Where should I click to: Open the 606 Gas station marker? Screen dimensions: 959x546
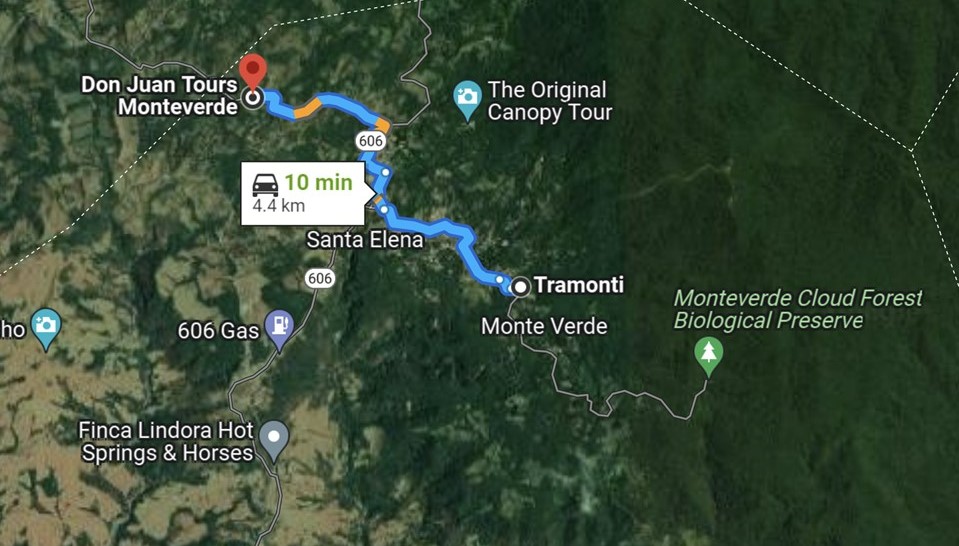pyautogui.click(x=281, y=327)
